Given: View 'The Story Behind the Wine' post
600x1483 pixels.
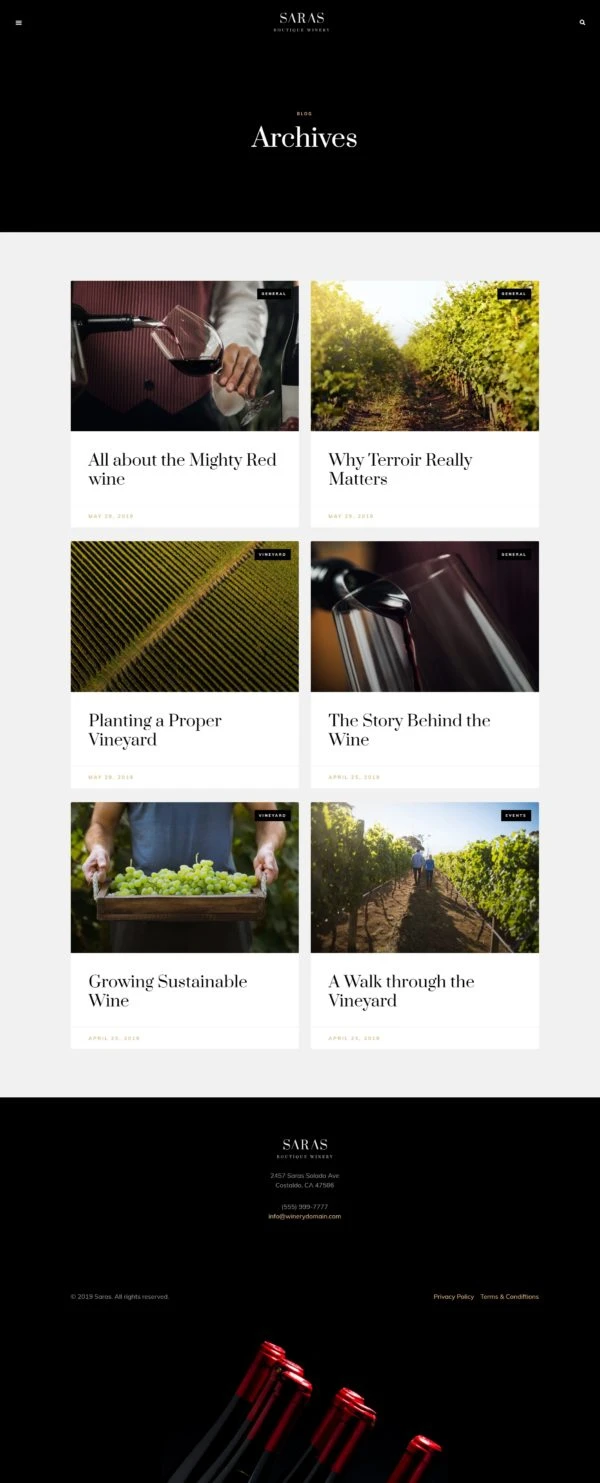Looking at the screenshot, I should 409,730.
